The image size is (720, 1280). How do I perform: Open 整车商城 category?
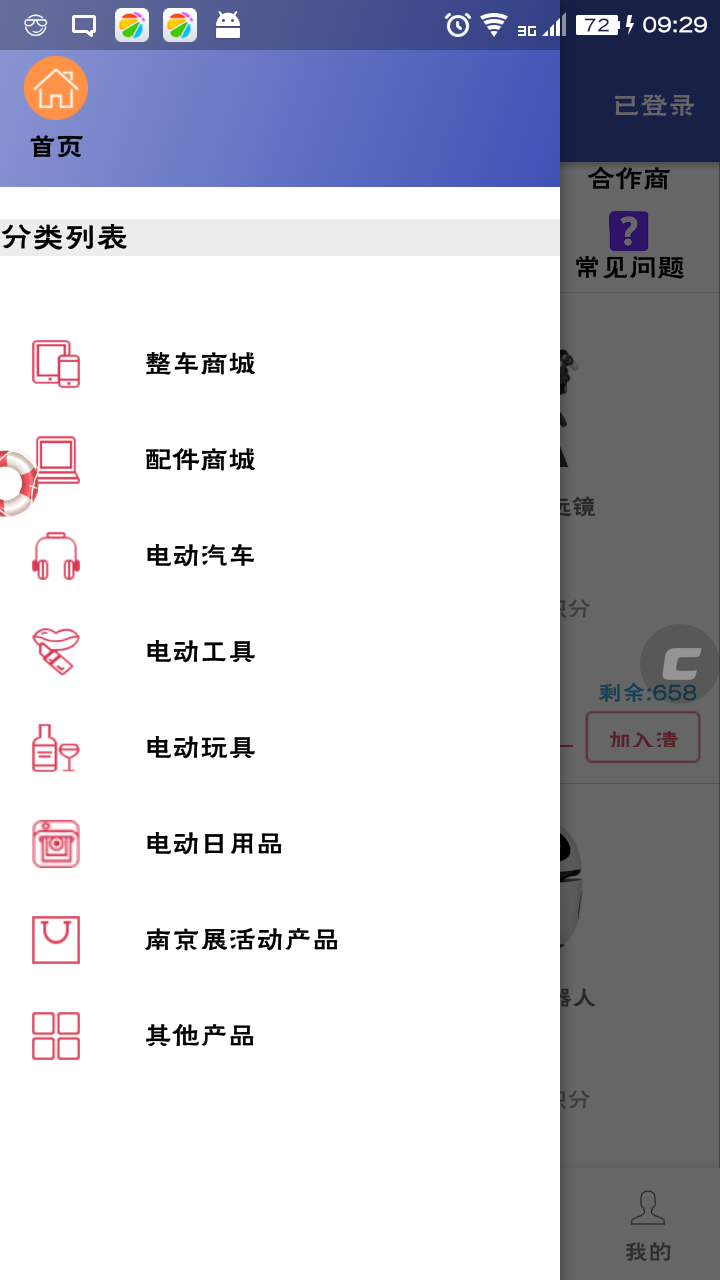coord(200,364)
